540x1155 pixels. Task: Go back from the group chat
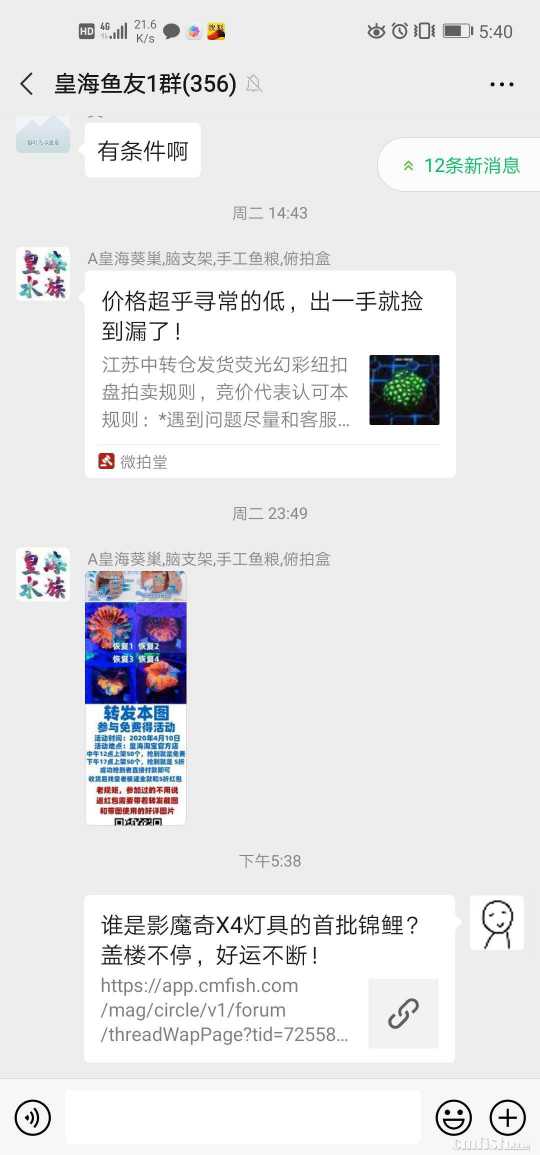point(27,84)
